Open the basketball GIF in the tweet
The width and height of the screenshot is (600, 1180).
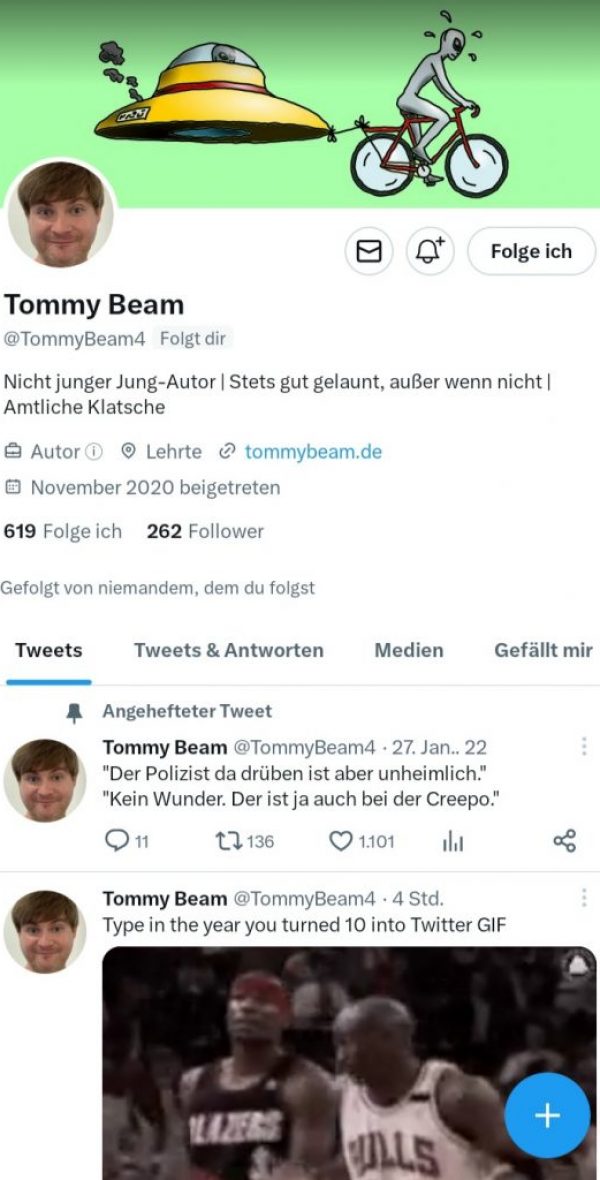pos(300,1060)
